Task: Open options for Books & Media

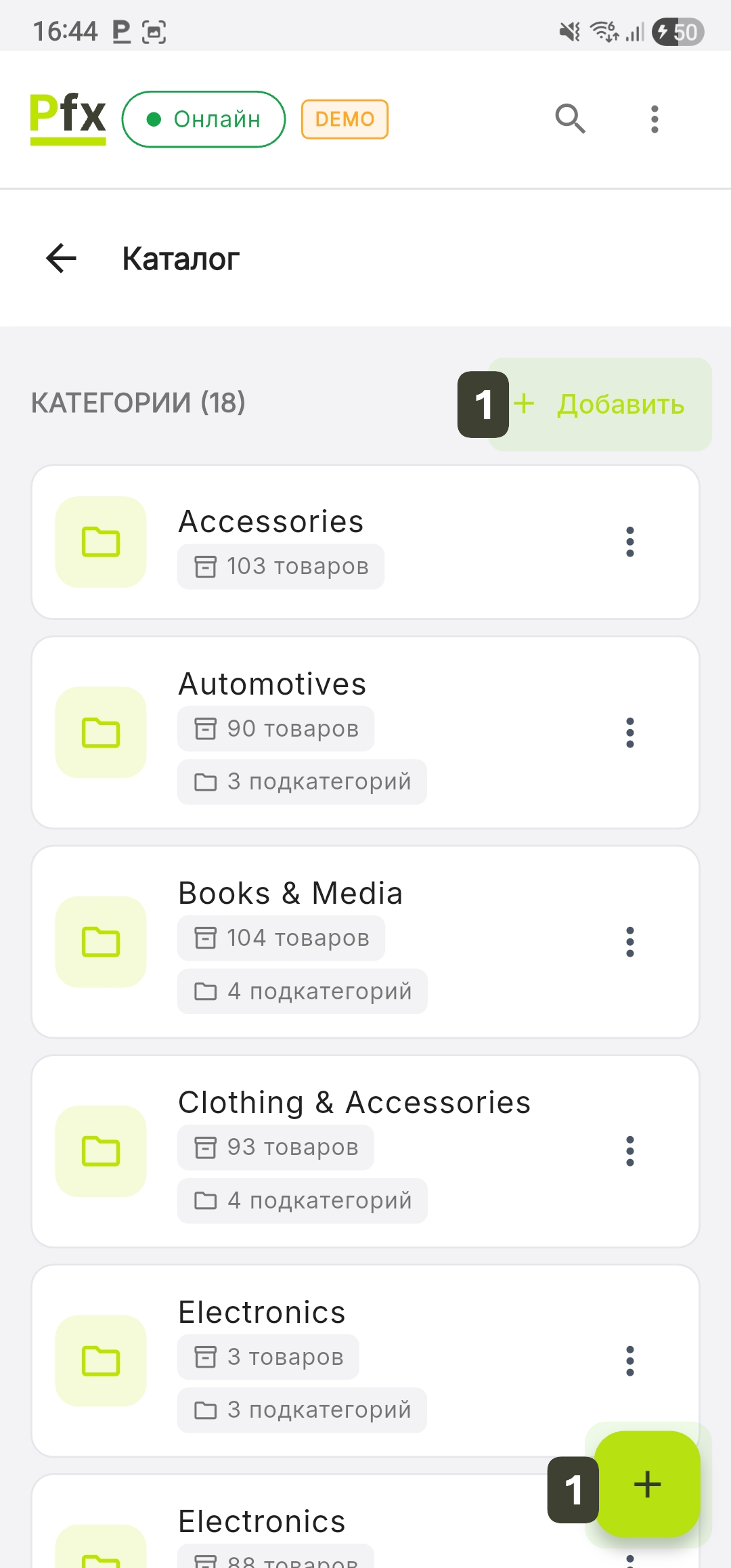Action: (x=630, y=942)
